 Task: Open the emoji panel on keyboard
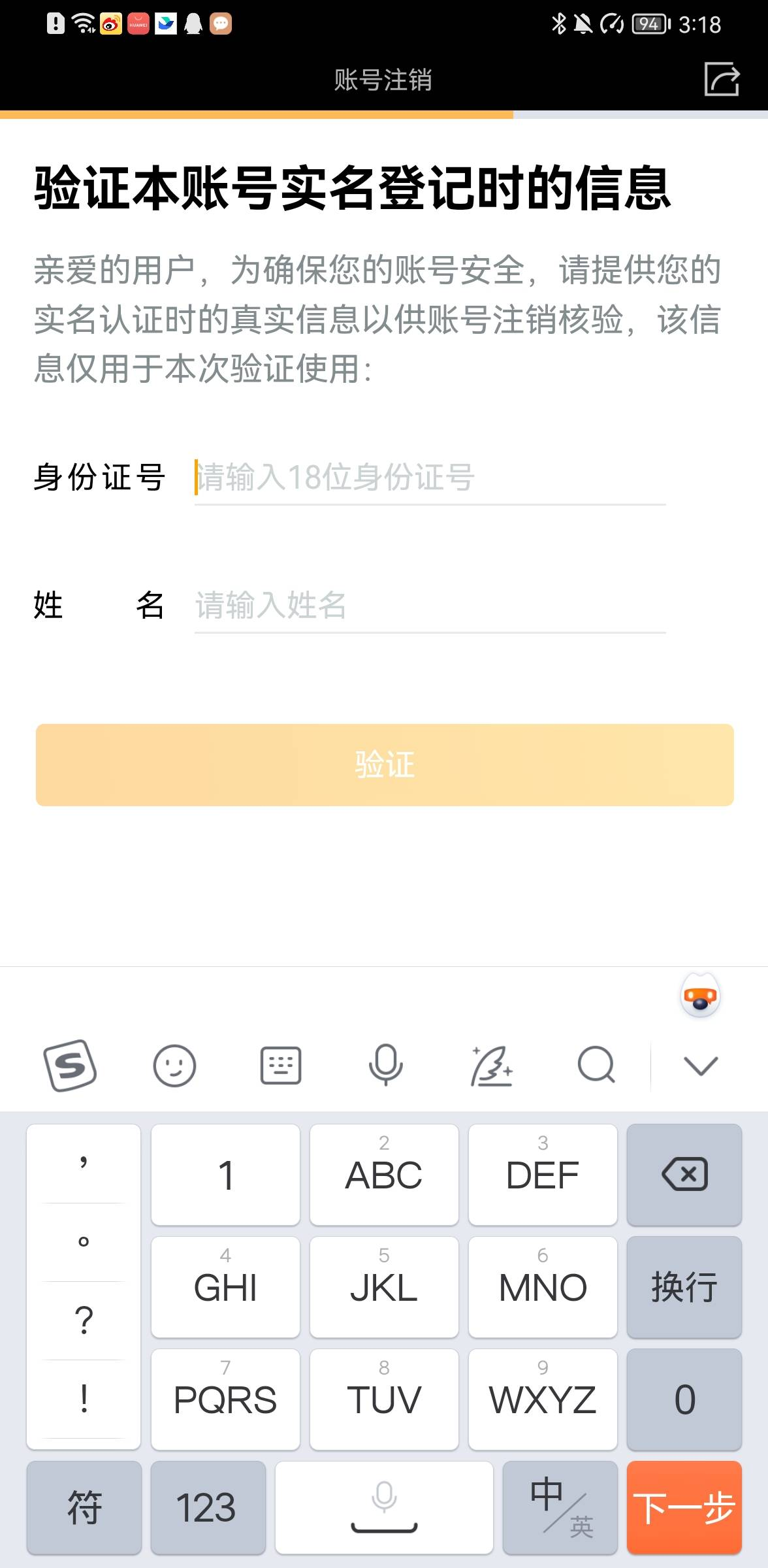174,1066
